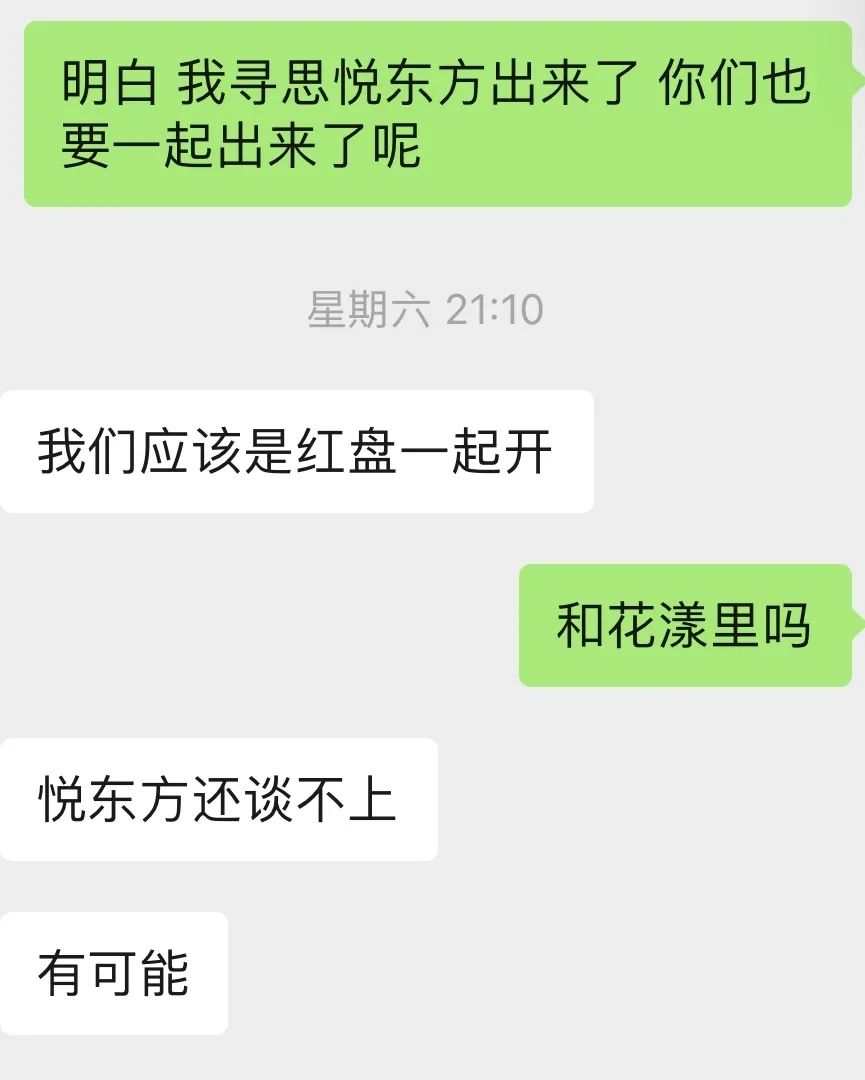
Task: Tap the timestamp 星期六 21:10
Action: tap(425, 311)
